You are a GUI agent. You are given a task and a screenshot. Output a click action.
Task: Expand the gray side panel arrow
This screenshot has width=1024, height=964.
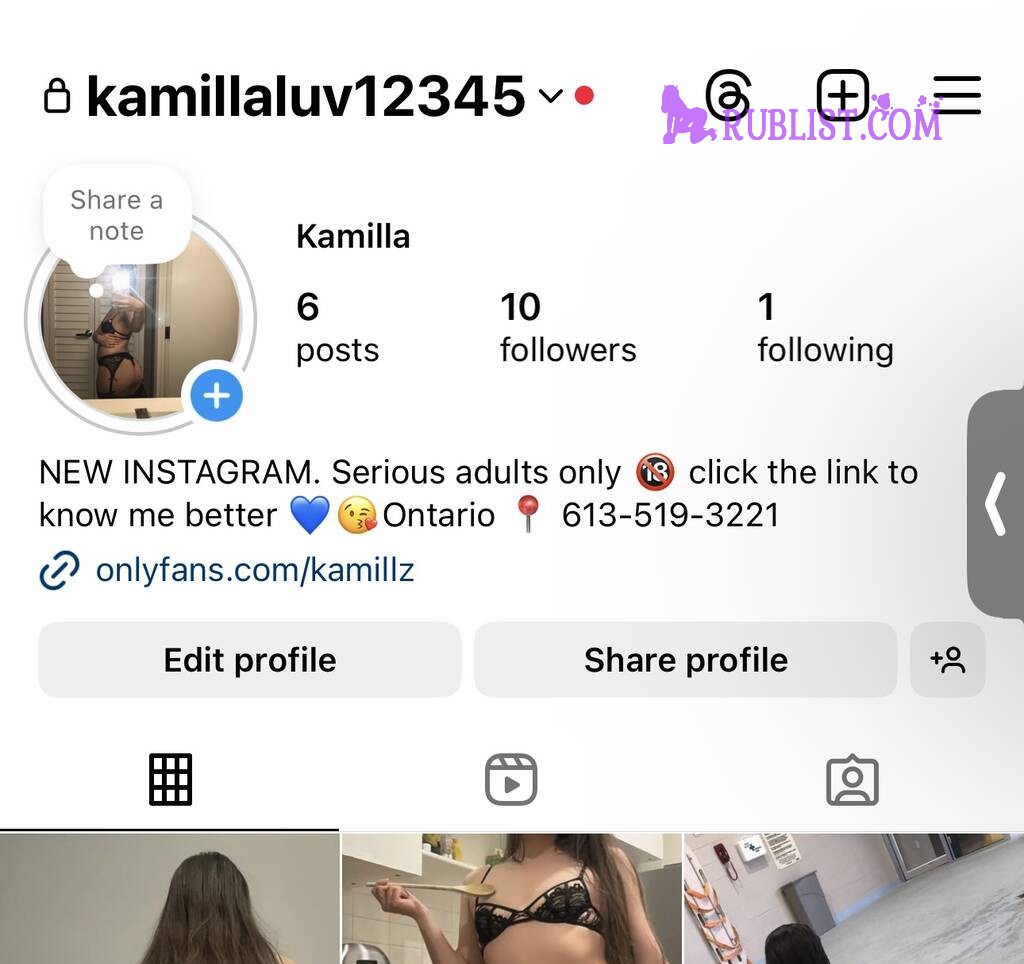coord(996,505)
